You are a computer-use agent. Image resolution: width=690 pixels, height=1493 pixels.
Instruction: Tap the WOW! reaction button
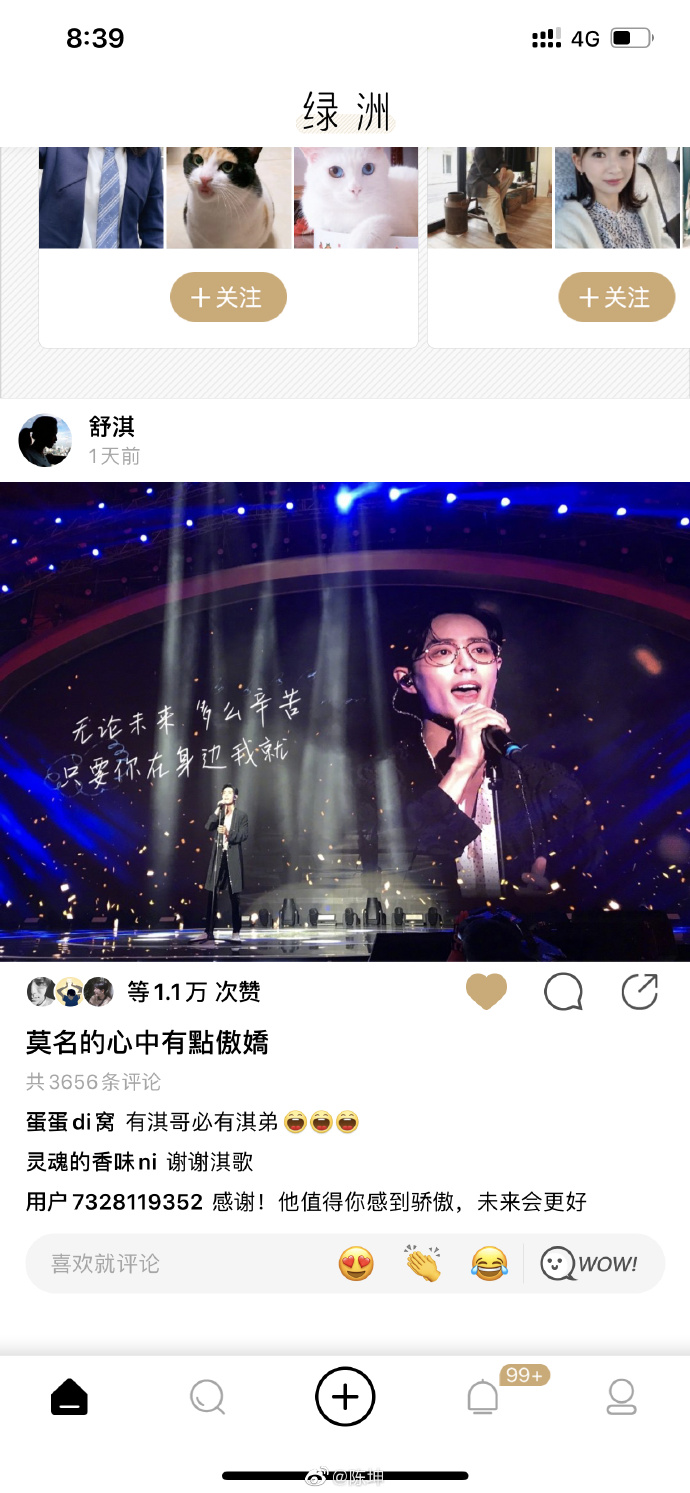589,1264
